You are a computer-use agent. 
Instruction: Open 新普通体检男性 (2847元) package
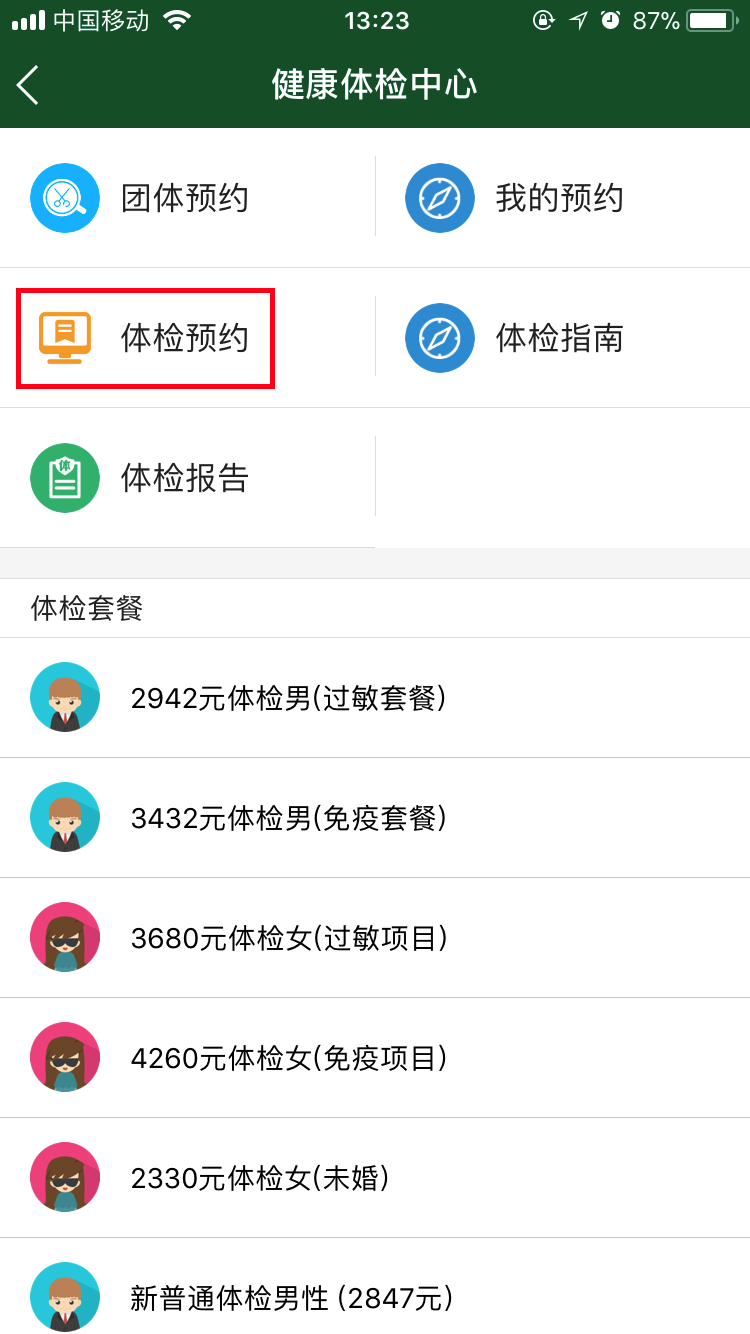point(292,1298)
